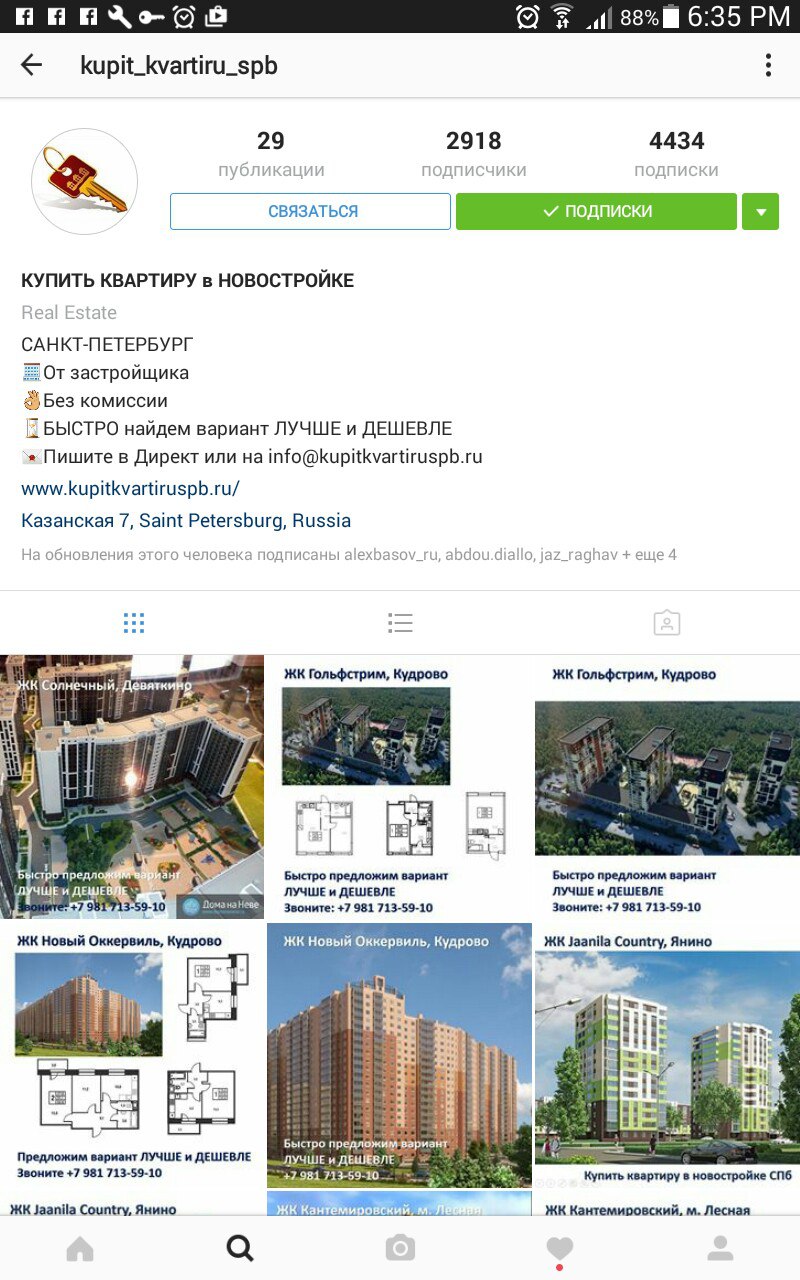Switch to tagged photos tab
This screenshot has width=800, height=1280.
click(666, 623)
